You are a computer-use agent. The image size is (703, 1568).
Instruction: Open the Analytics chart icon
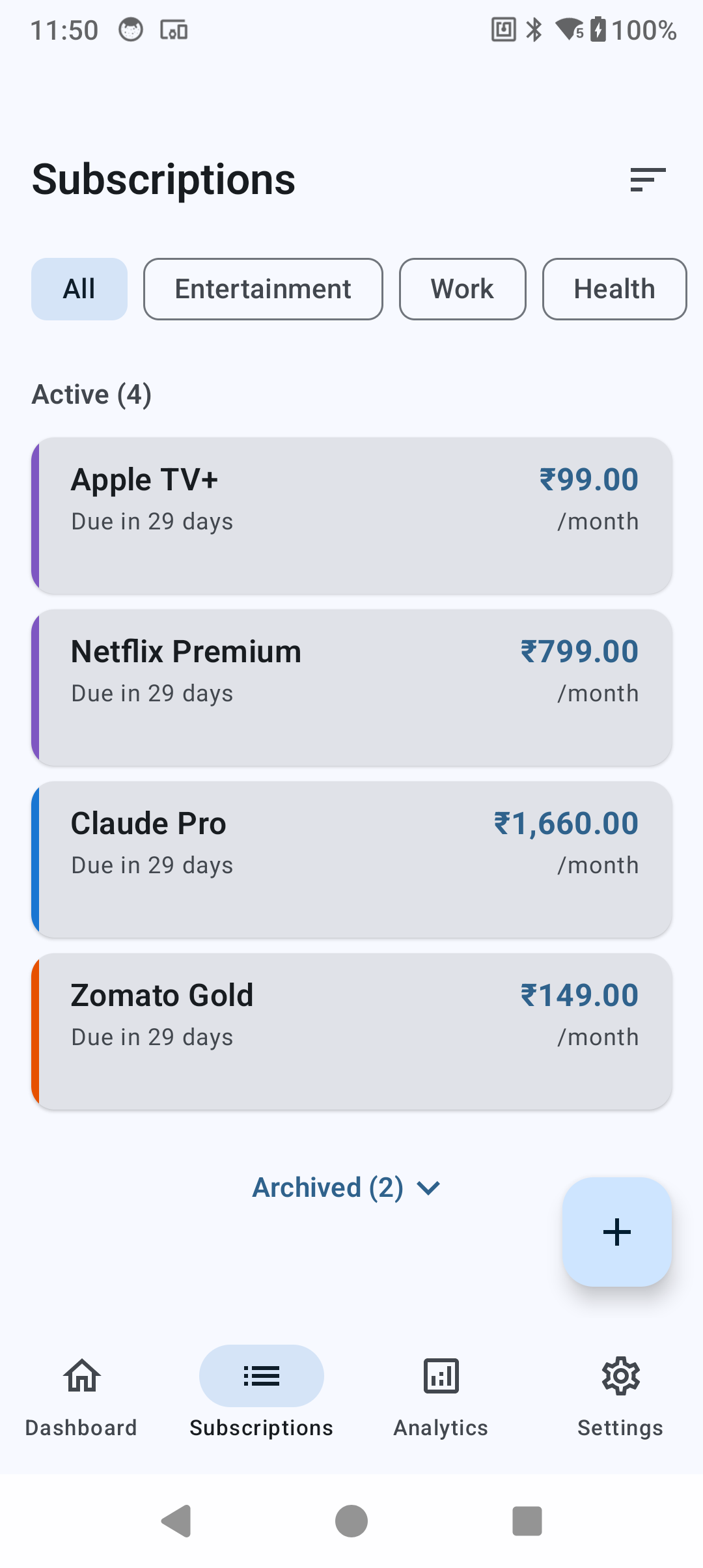[x=440, y=1376]
